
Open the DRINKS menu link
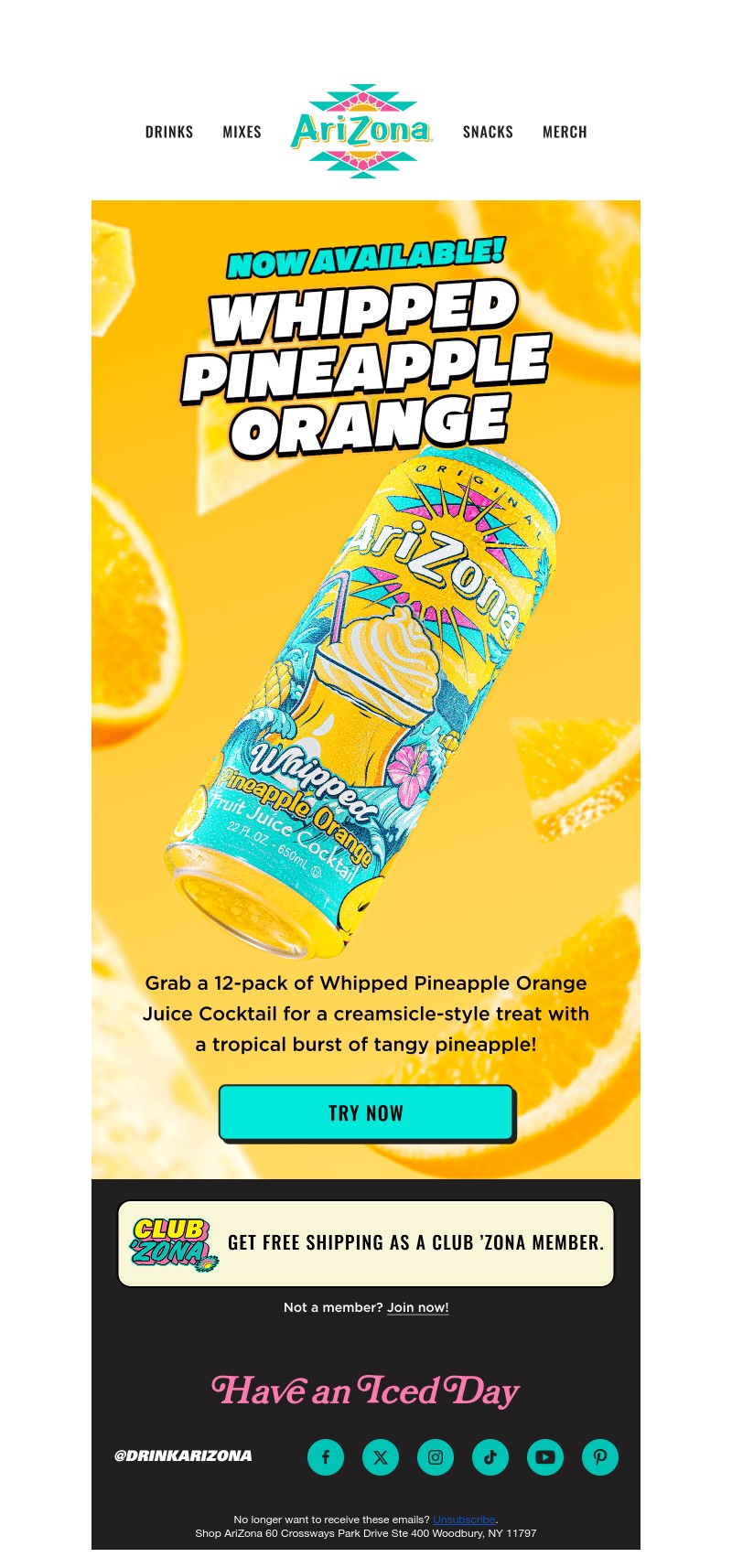pyautogui.click(x=169, y=132)
